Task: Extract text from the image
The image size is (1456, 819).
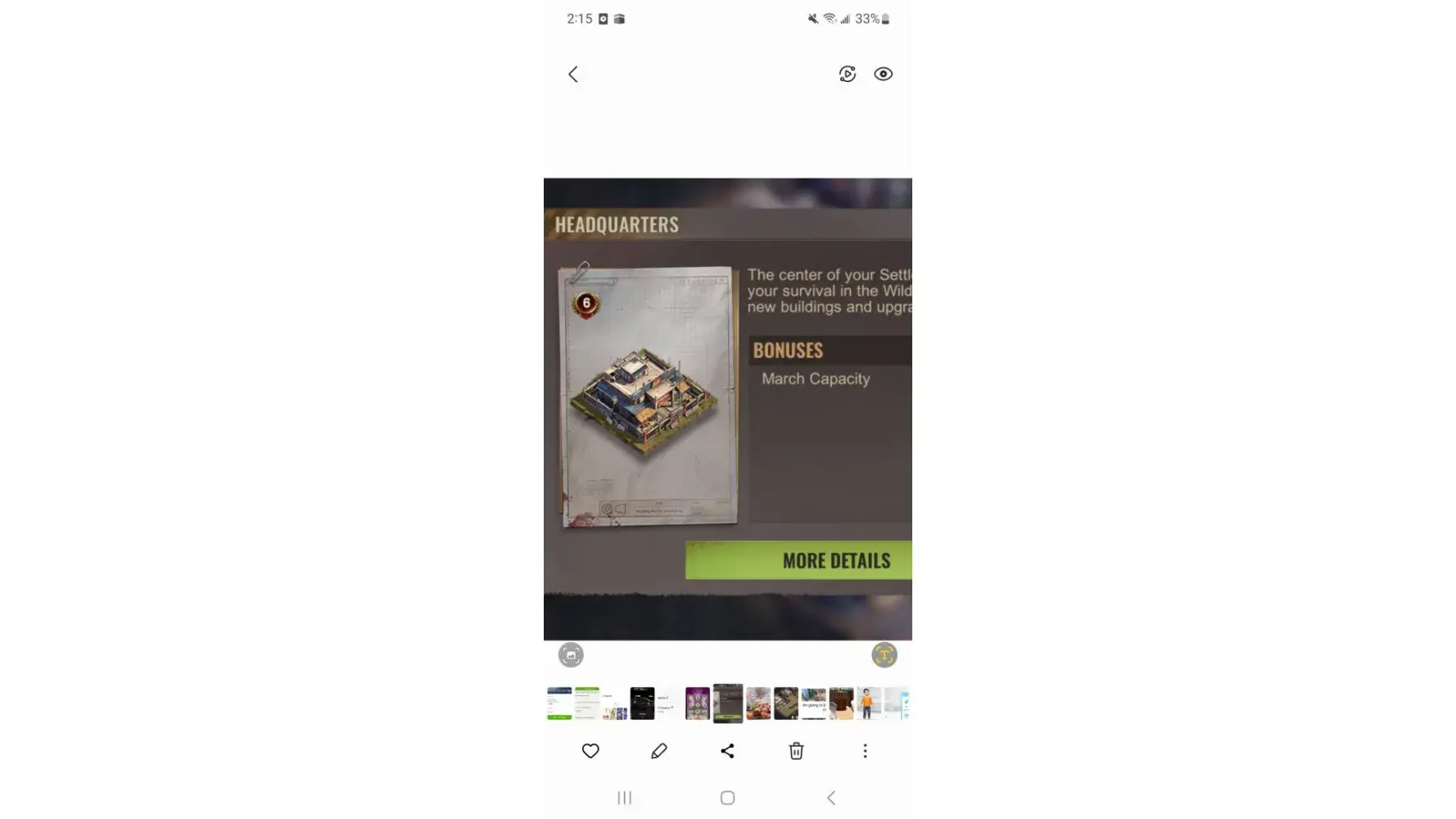Action: point(884,654)
